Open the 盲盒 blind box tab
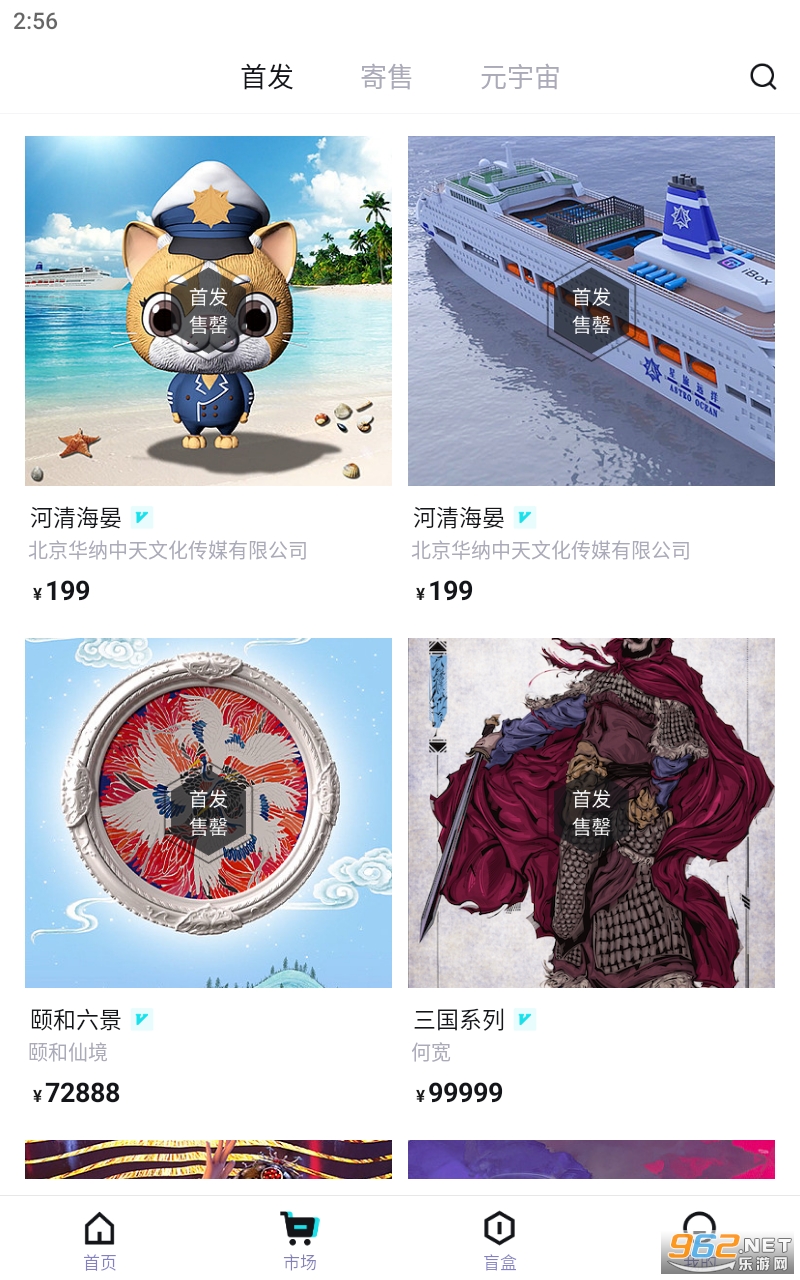Image resolution: width=800 pixels, height=1280 pixels. [499, 1240]
